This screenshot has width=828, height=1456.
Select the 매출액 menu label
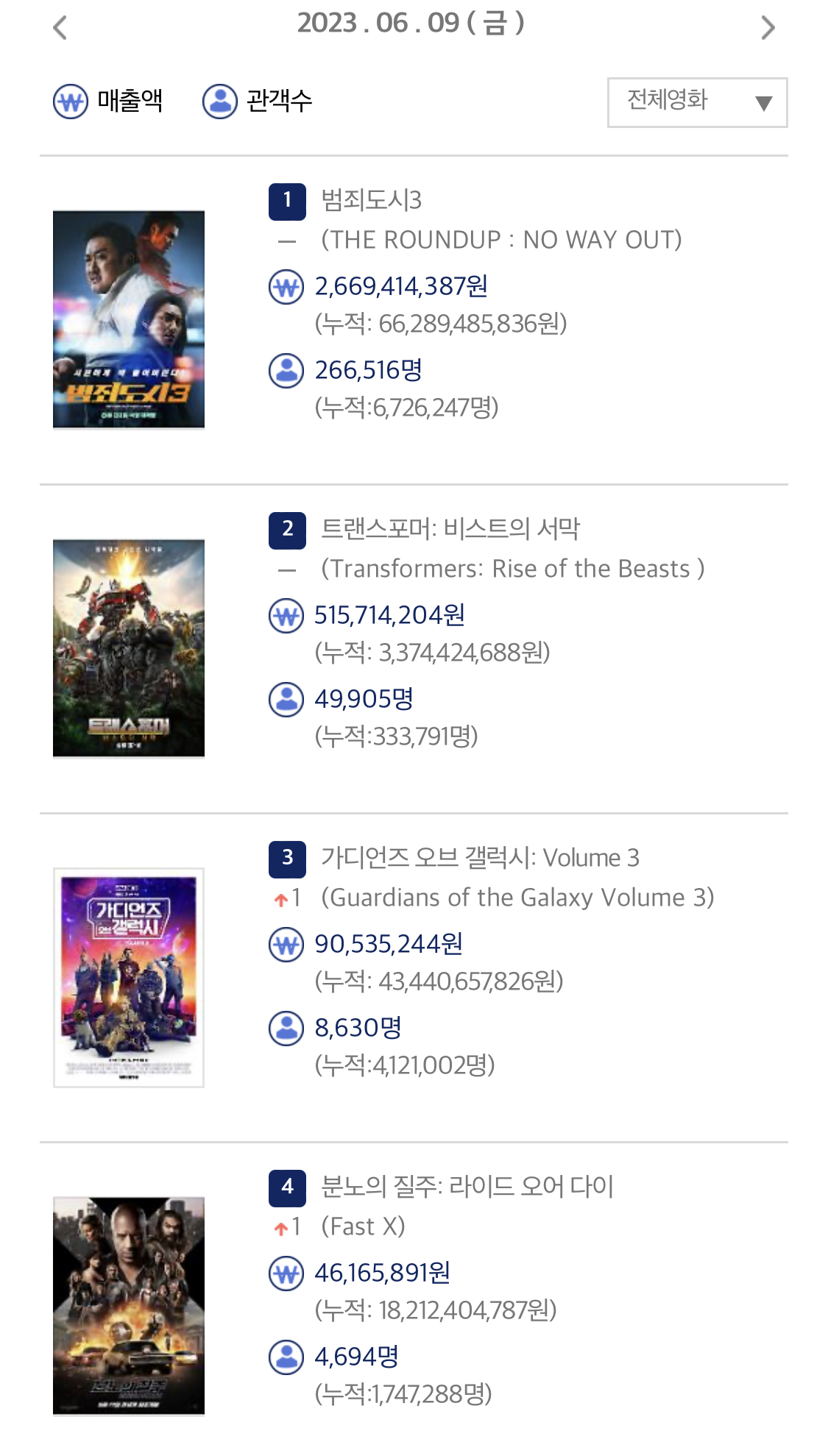click(x=127, y=103)
